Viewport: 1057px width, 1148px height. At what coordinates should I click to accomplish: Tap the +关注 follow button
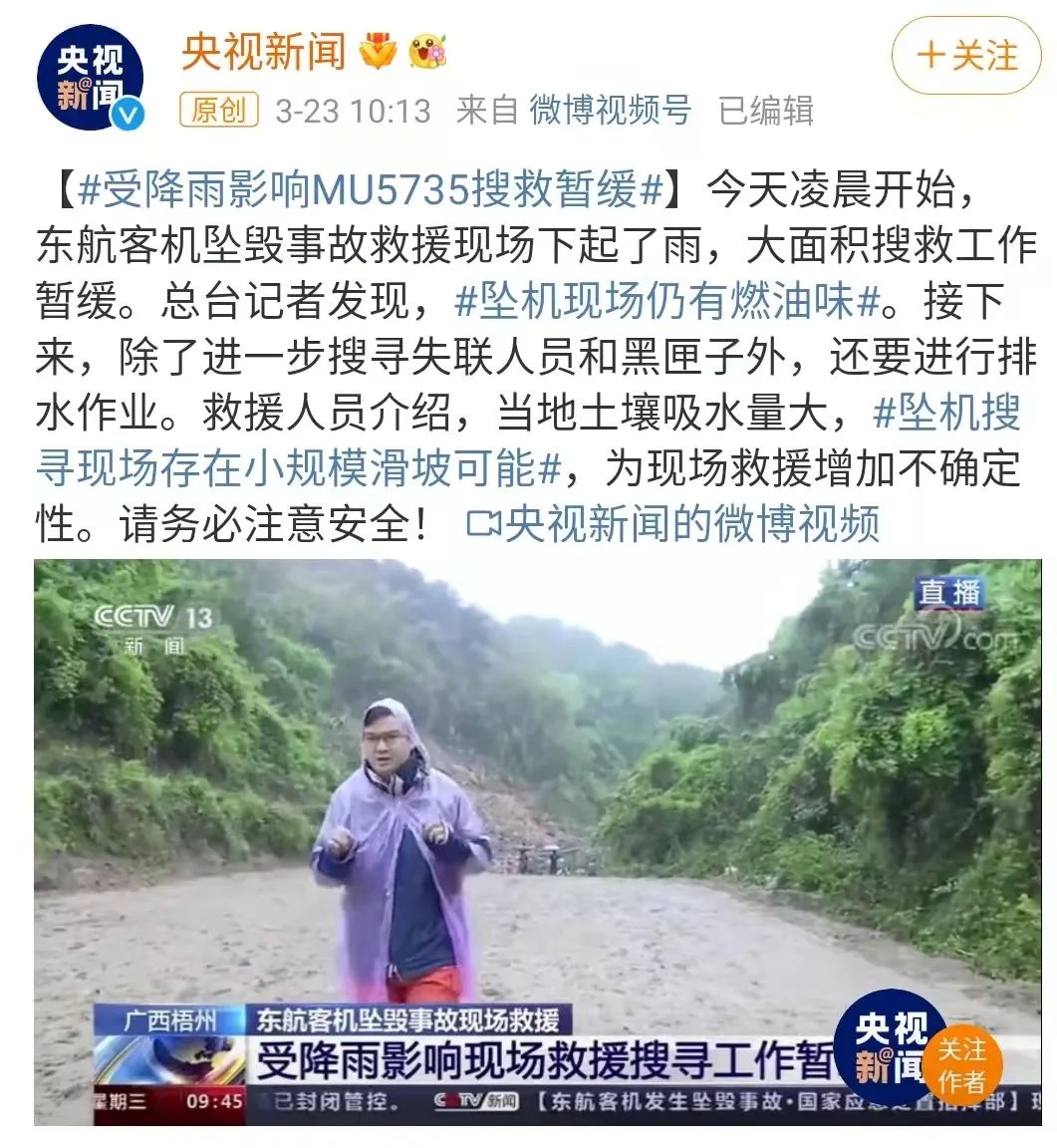pyautogui.click(x=966, y=56)
